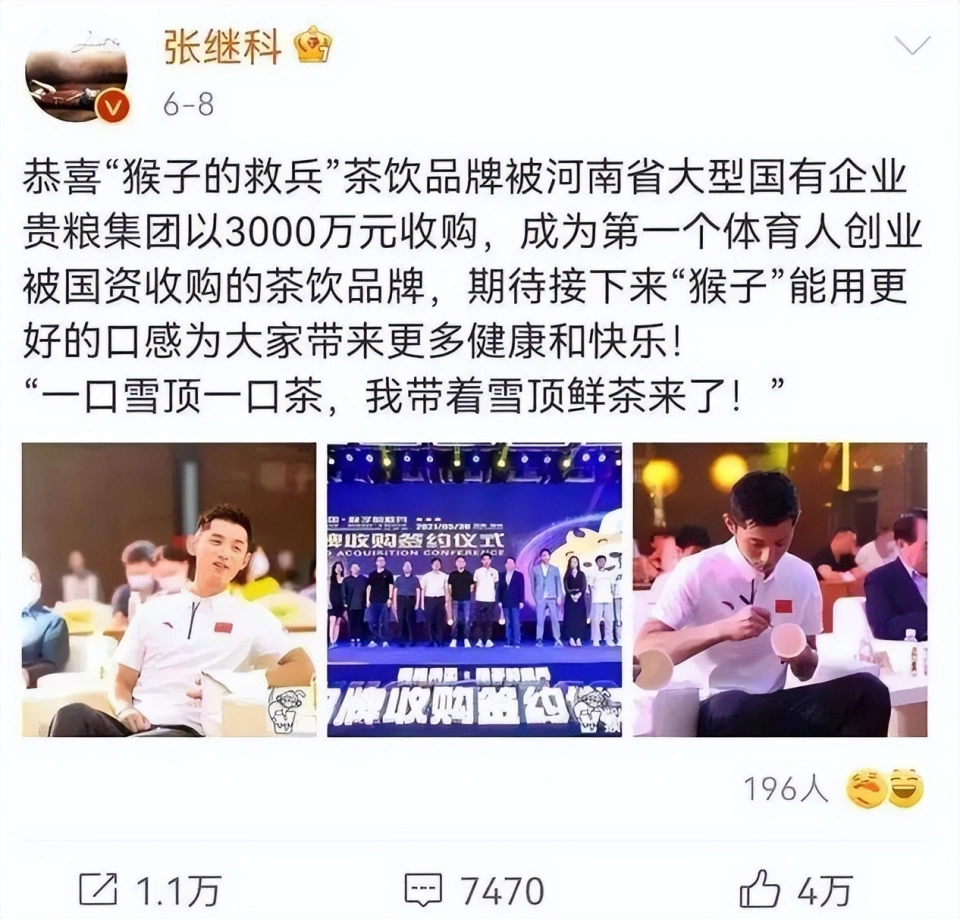Open the 7470 comments
The height and width of the screenshot is (919, 960).
click(474, 889)
